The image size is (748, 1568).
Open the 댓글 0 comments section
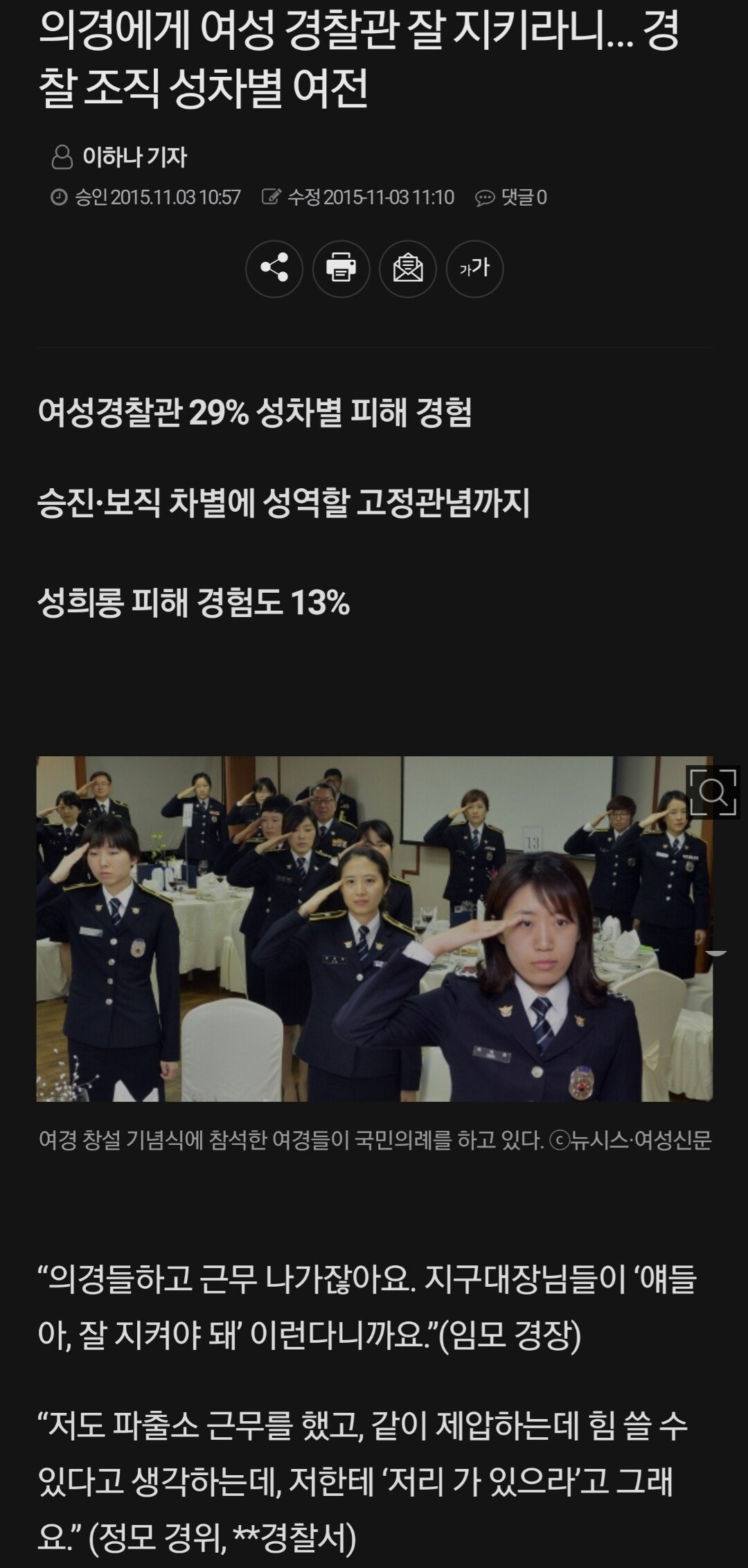click(511, 198)
